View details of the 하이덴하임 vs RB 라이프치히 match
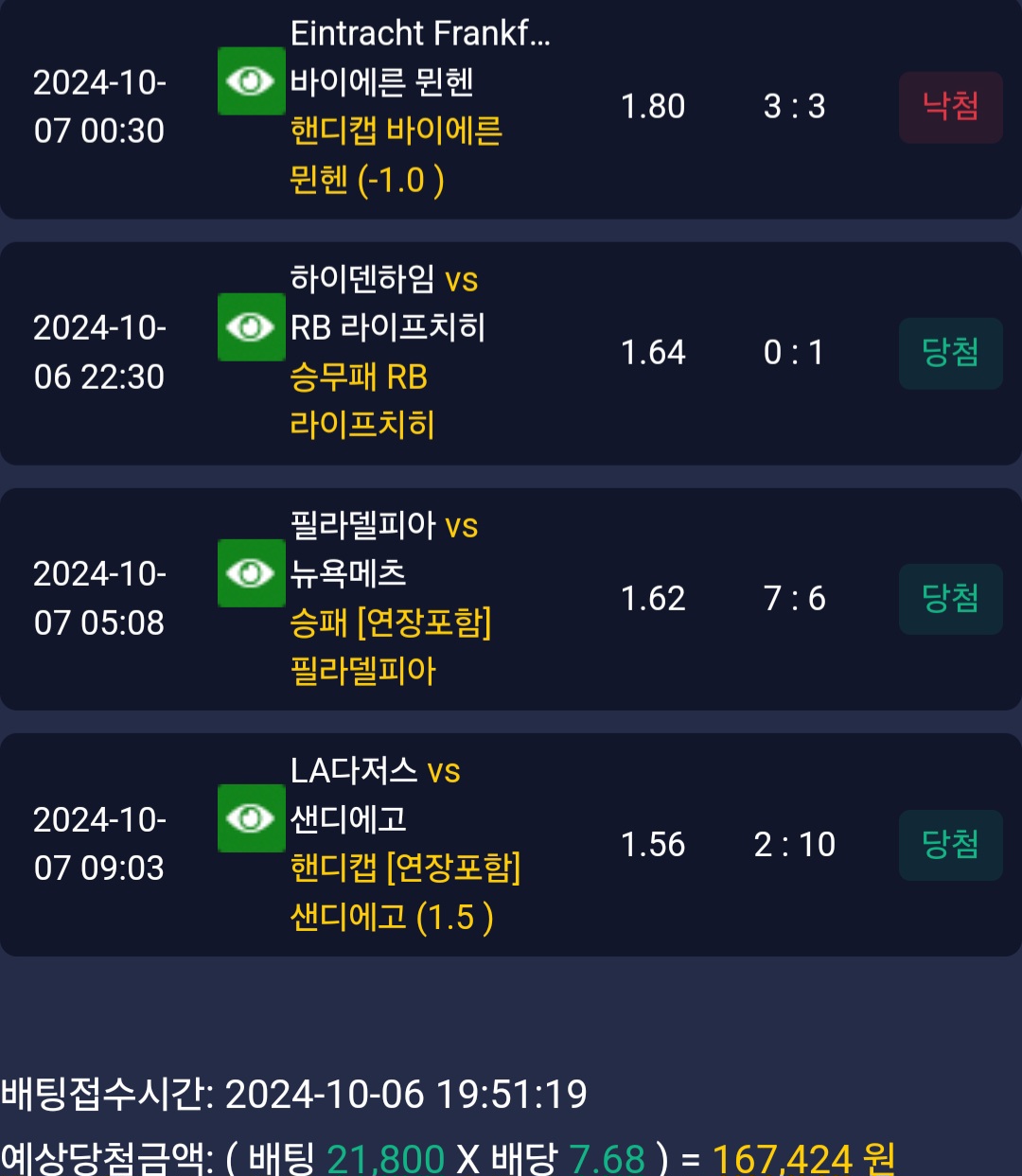 pos(251,327)
